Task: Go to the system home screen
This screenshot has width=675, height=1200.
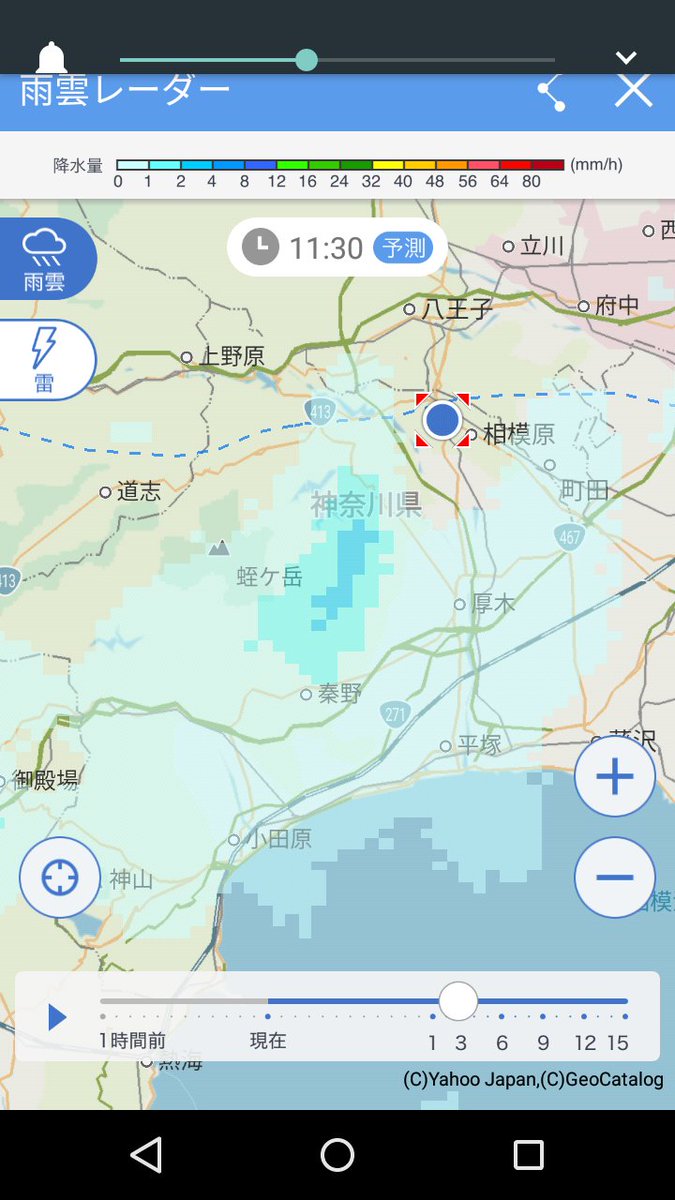Action: pos(337,1155)
